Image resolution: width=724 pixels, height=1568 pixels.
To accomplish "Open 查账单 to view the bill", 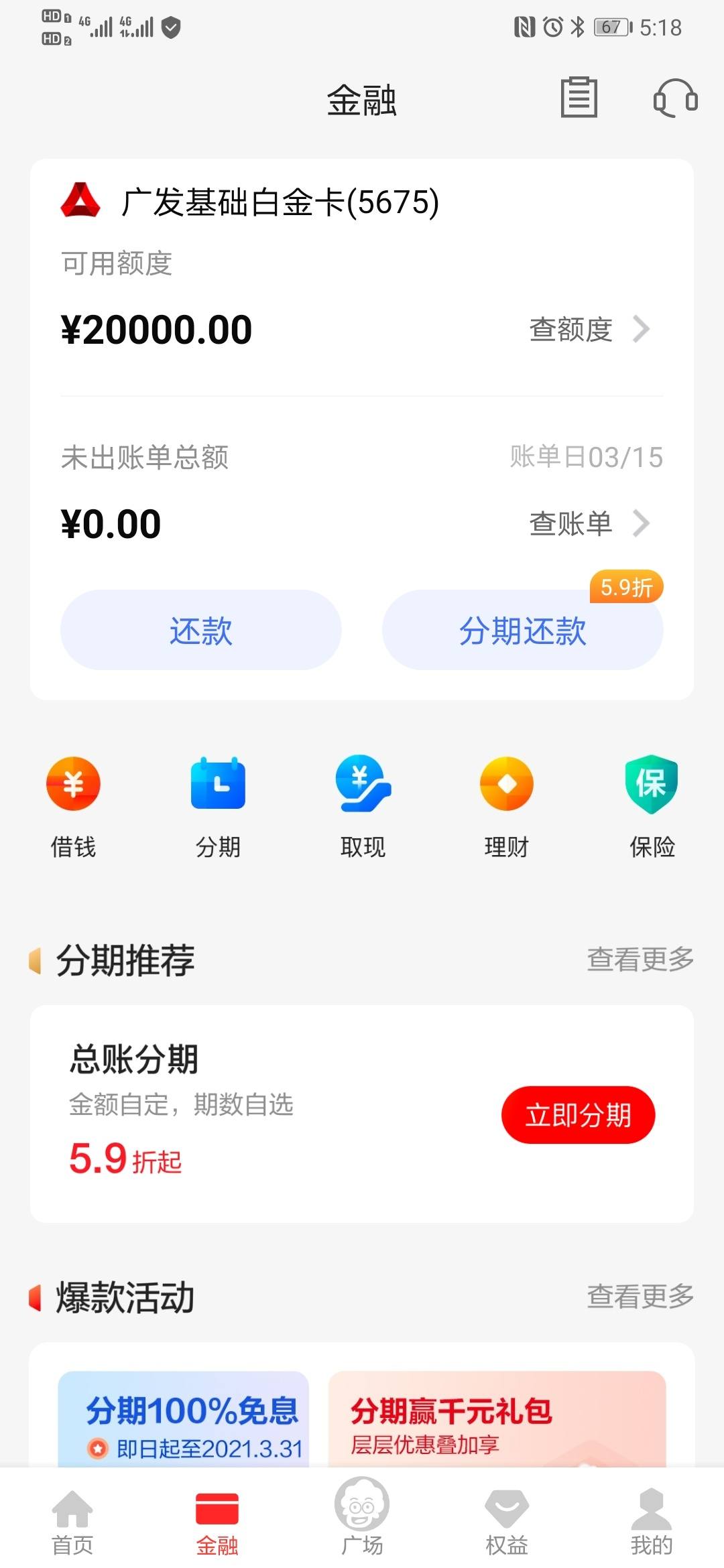I will pos(590,523).
